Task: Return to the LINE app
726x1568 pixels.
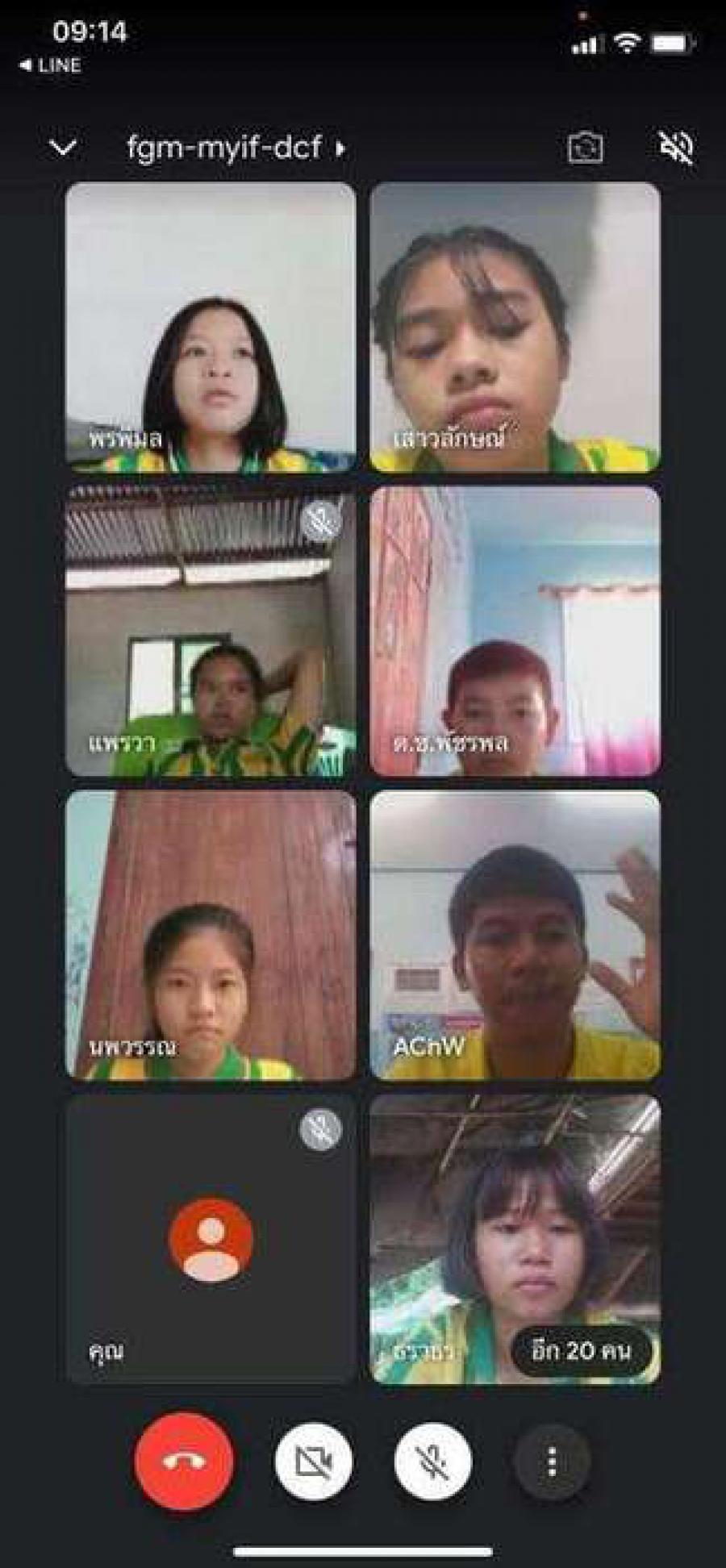Action: pyautogui.click(x=51, y=65)
